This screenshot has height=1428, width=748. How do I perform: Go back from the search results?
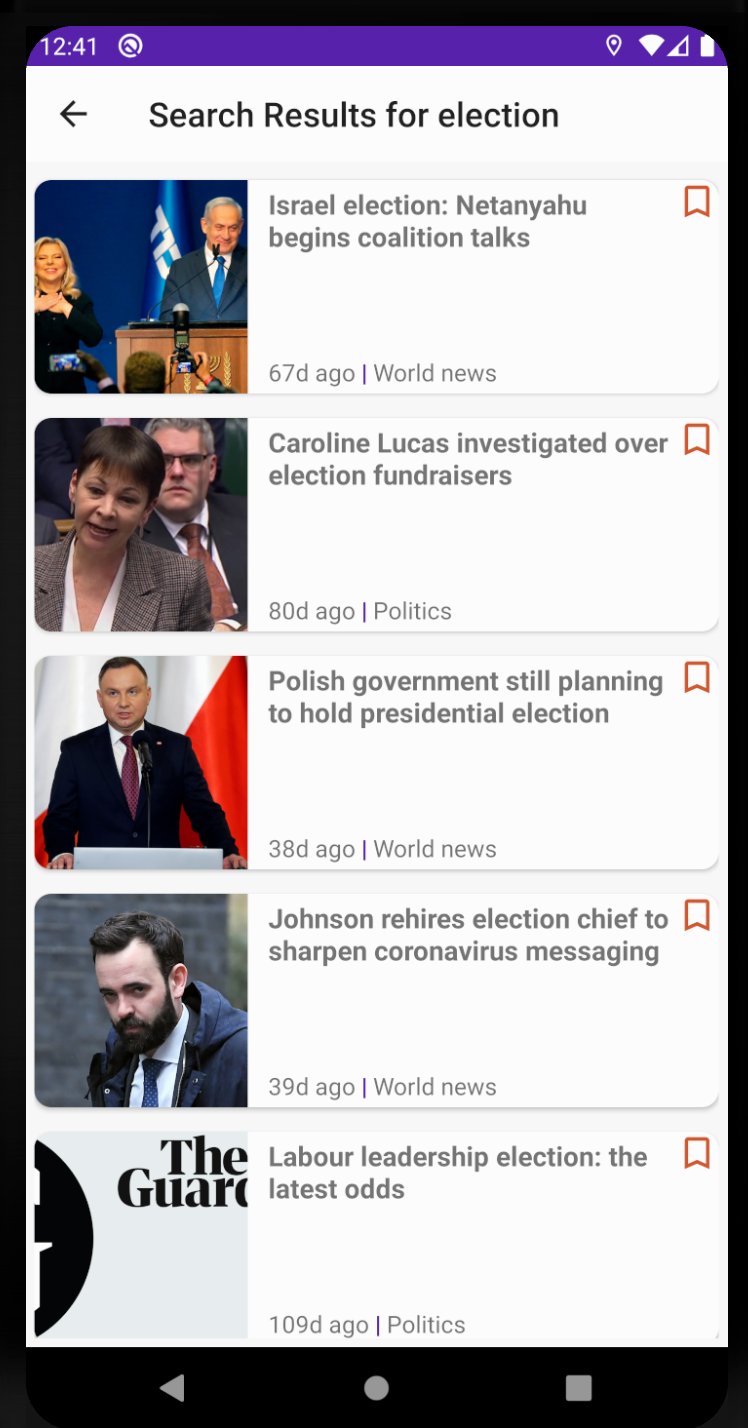(x=74, y=115)
